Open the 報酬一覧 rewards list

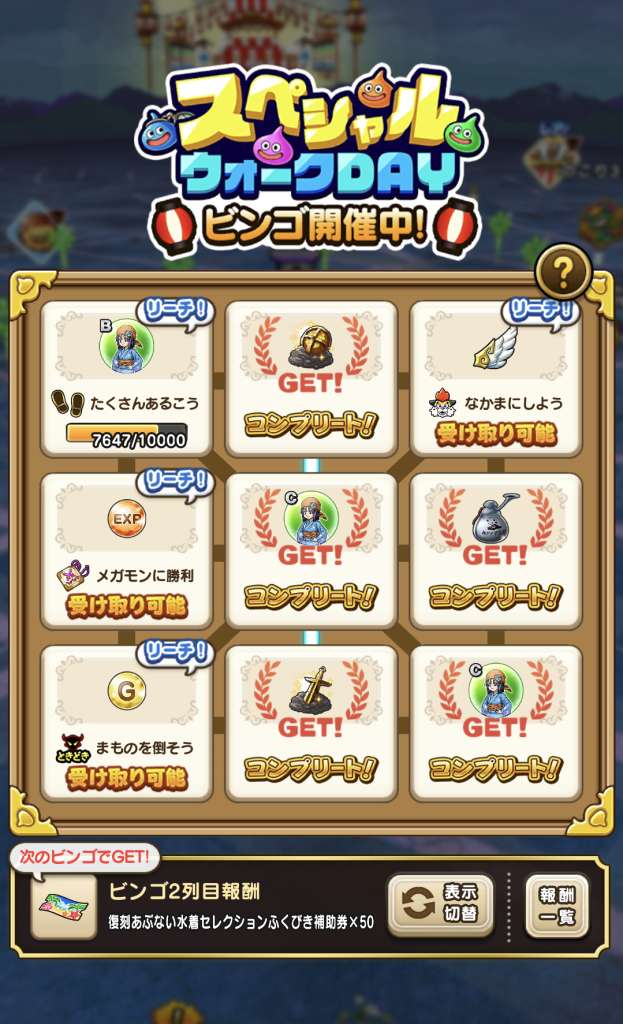(x=557, y=905)
